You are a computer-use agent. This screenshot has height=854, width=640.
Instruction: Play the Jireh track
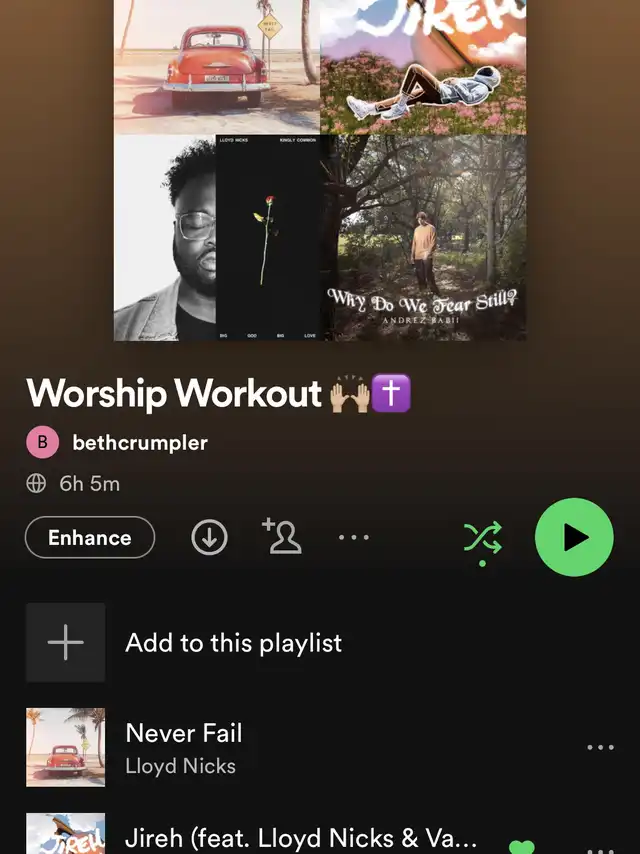(300, 838)
